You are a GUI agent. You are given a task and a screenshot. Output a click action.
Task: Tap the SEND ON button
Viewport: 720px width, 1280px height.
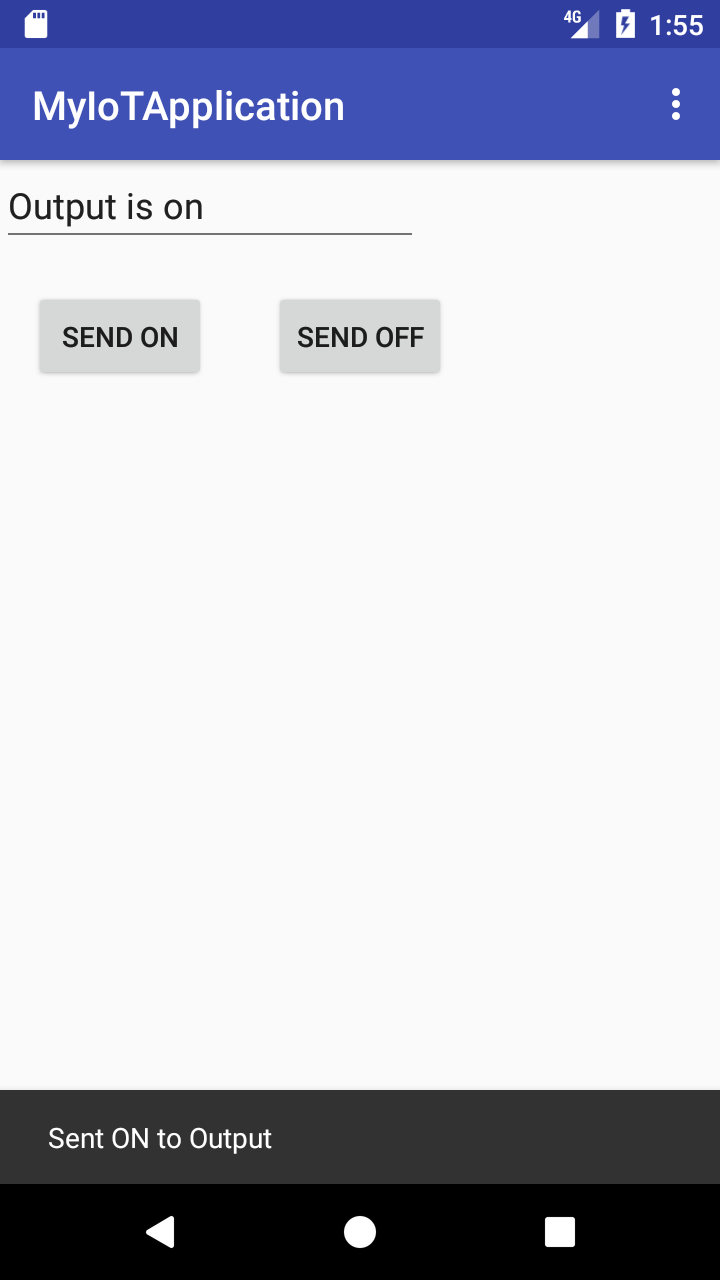pyautogui.click(x=120, y=337)
